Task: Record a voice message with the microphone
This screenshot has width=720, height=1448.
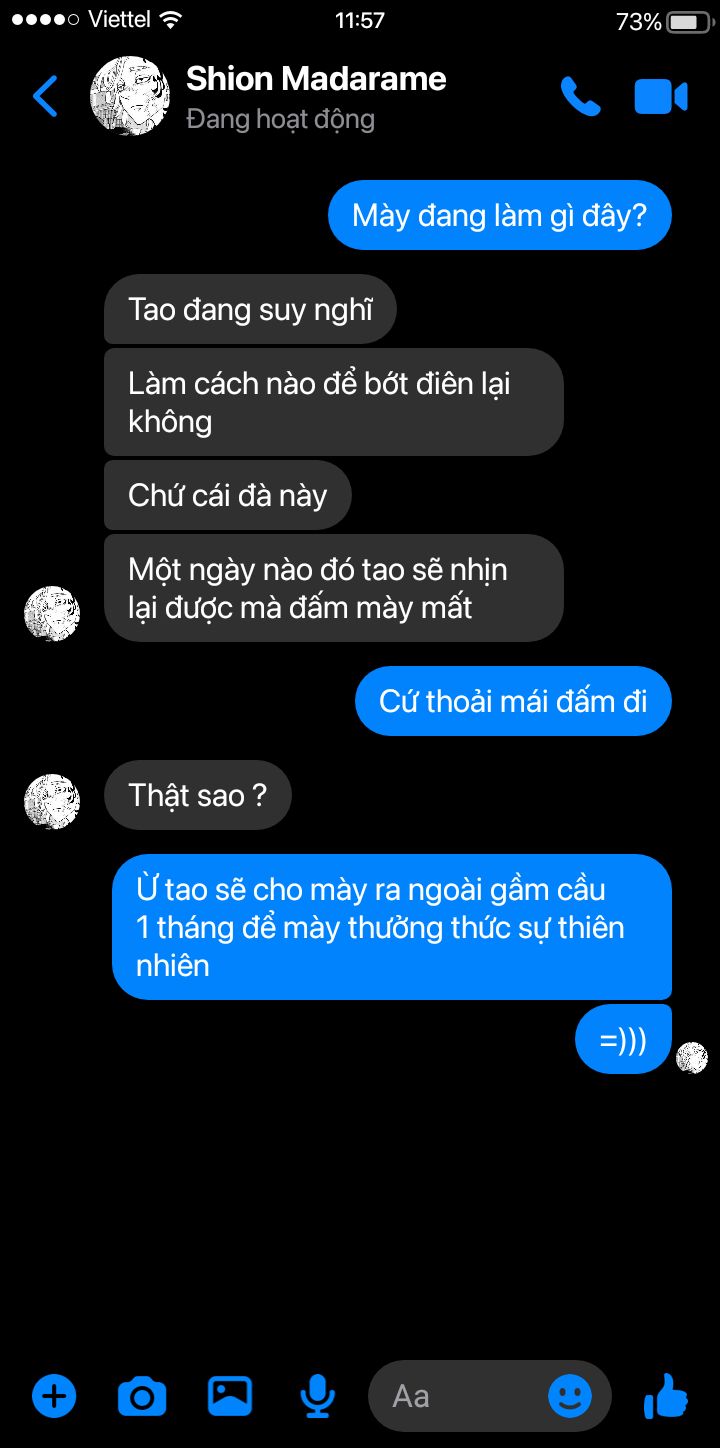Action: pos(318,1396)
